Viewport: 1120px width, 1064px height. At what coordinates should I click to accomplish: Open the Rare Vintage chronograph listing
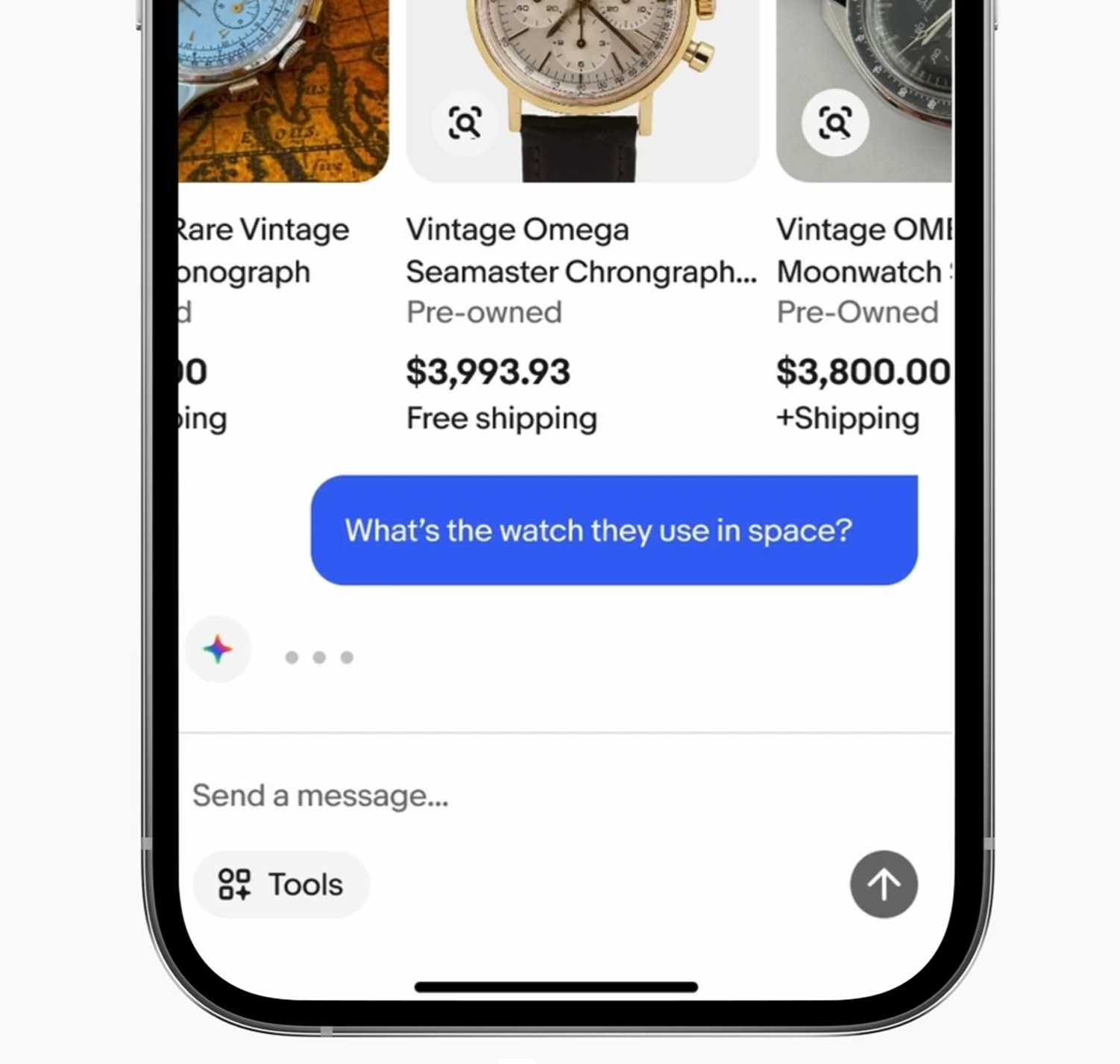263,251
